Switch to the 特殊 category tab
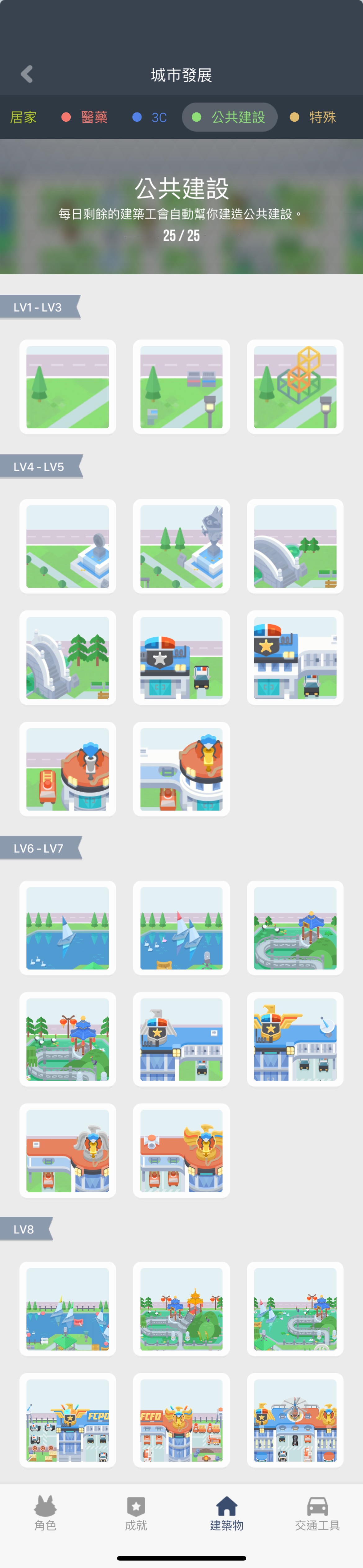The image size is (363, 1568). [314, 117]
